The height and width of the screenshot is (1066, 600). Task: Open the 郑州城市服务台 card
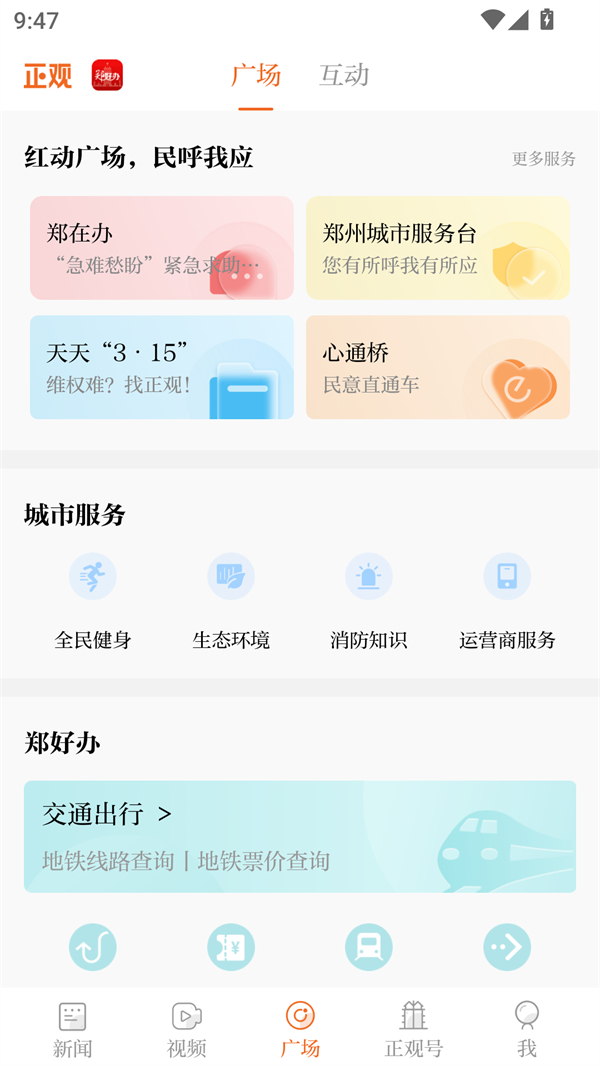click(438, 248)
